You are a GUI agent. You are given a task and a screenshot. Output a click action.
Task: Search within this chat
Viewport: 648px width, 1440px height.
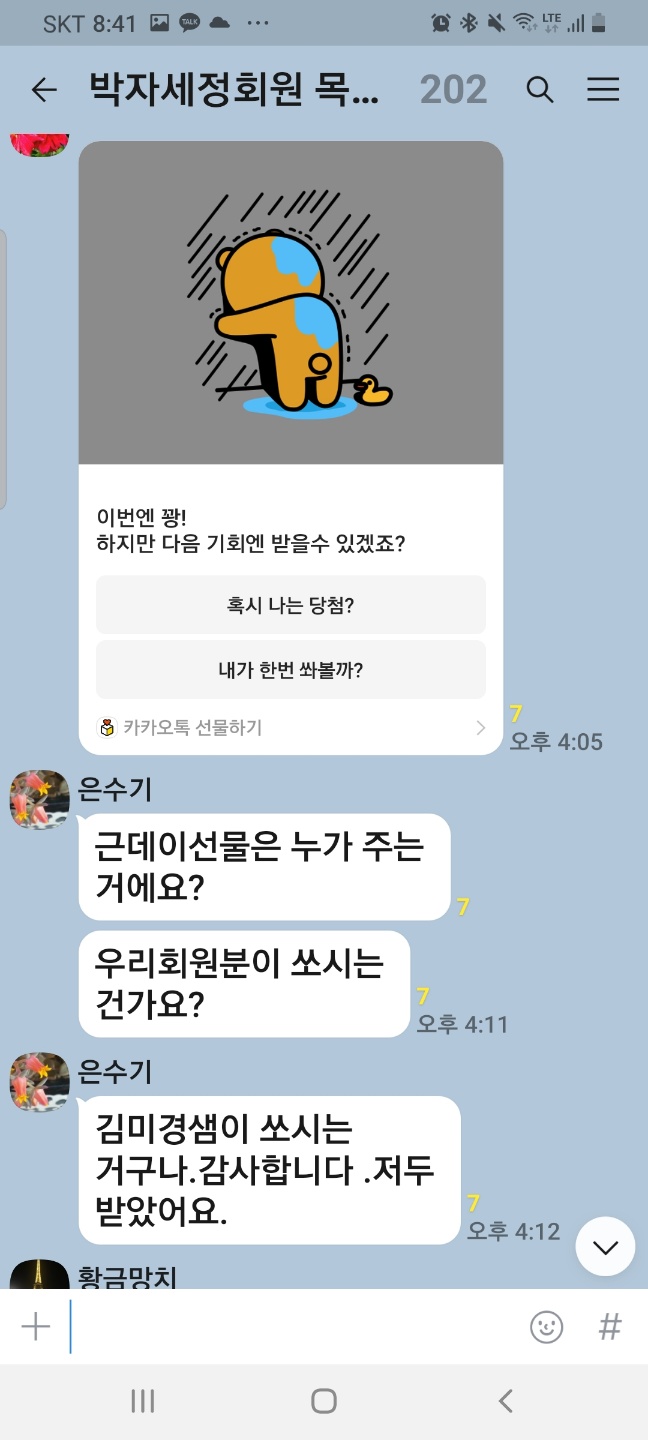[x=540, y=90]
